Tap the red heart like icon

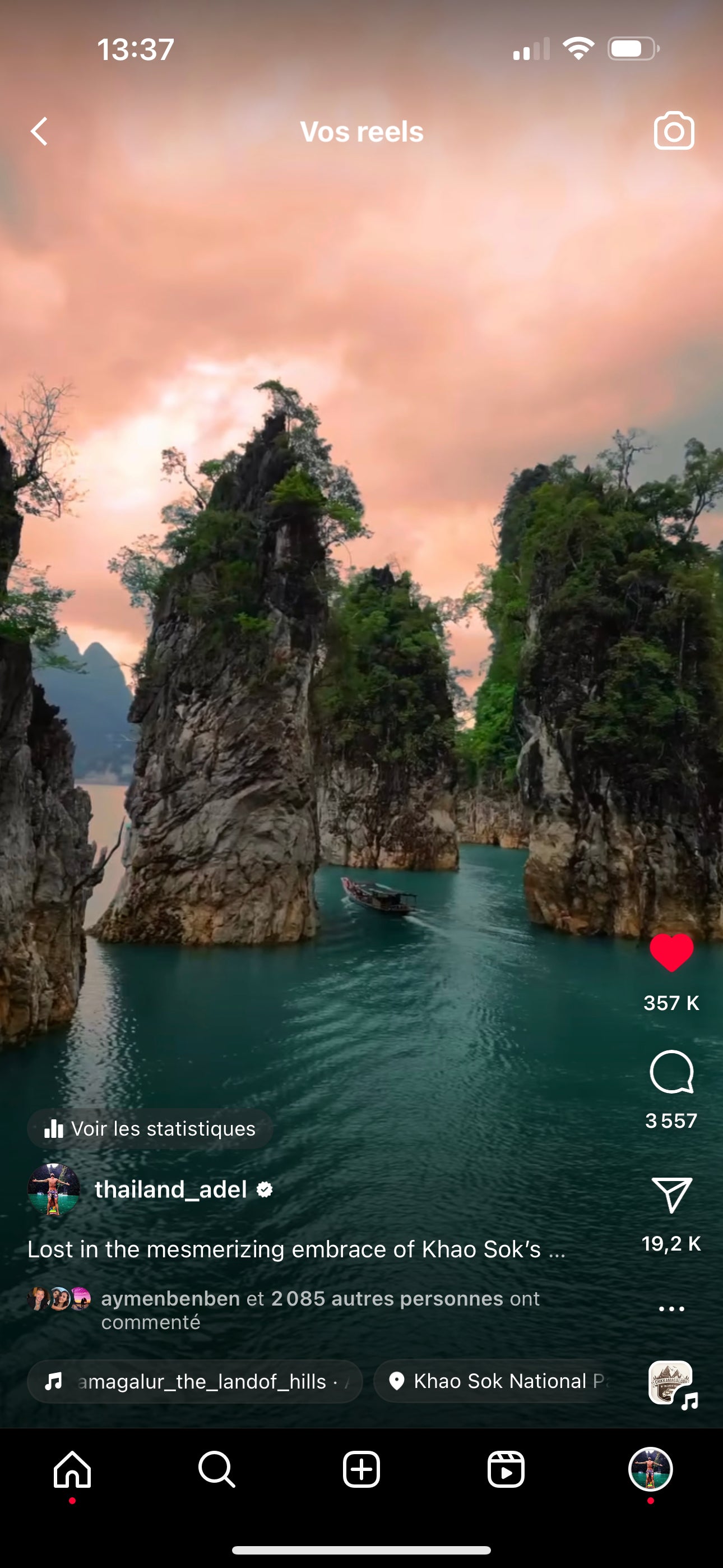671,953
